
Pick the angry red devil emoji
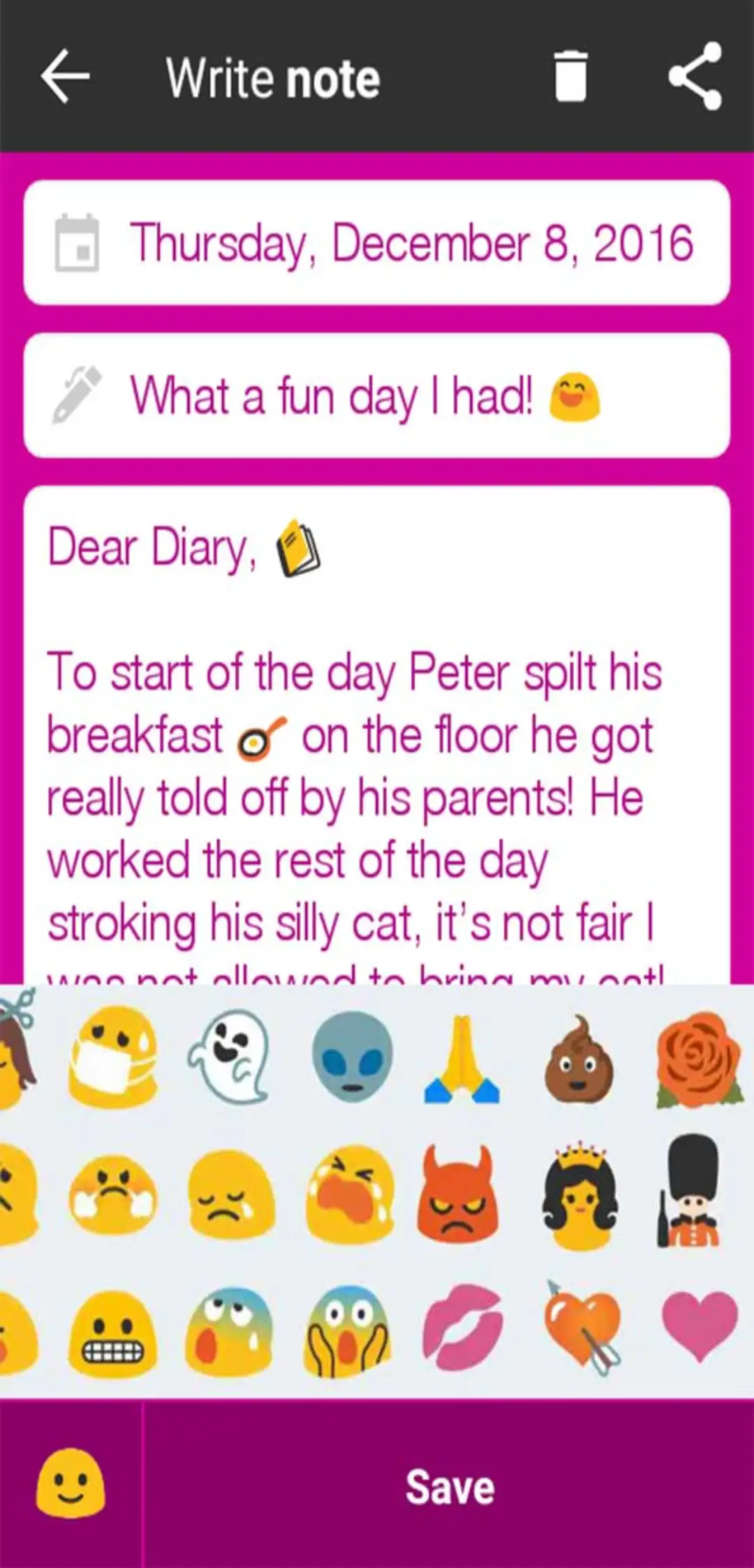coord(458,1192)
